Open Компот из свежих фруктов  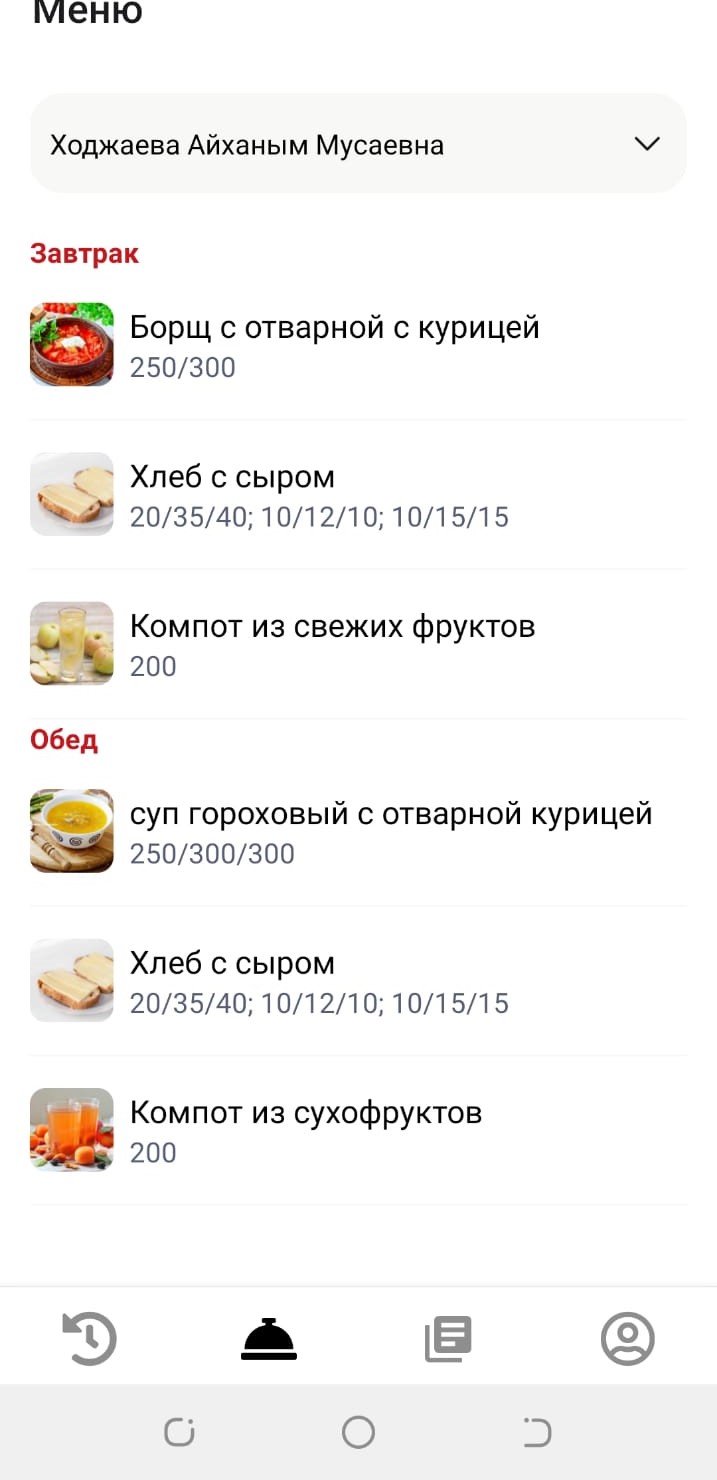tap(358, 644)
